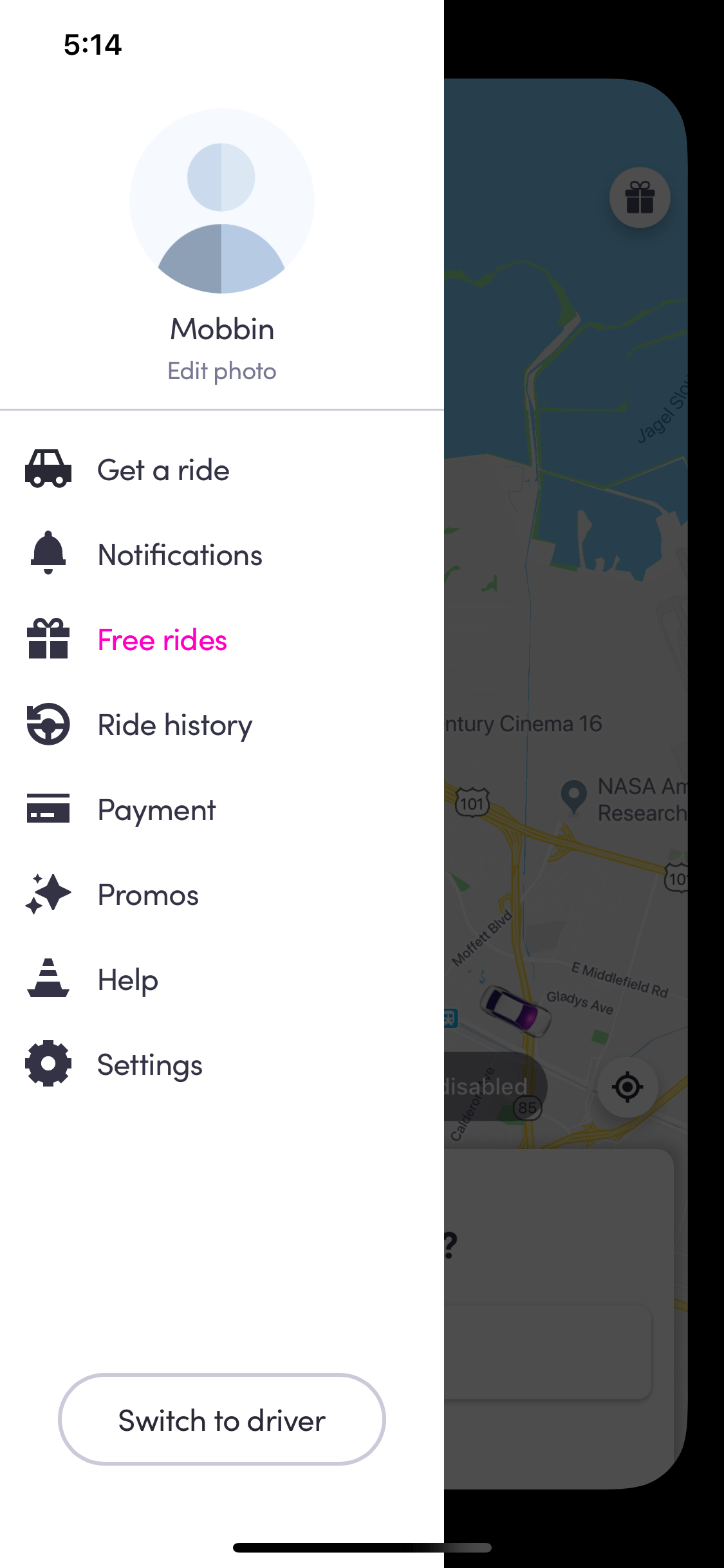Tap the gift icon on the map
The image size is (724, 1568).
click(640, 198)
